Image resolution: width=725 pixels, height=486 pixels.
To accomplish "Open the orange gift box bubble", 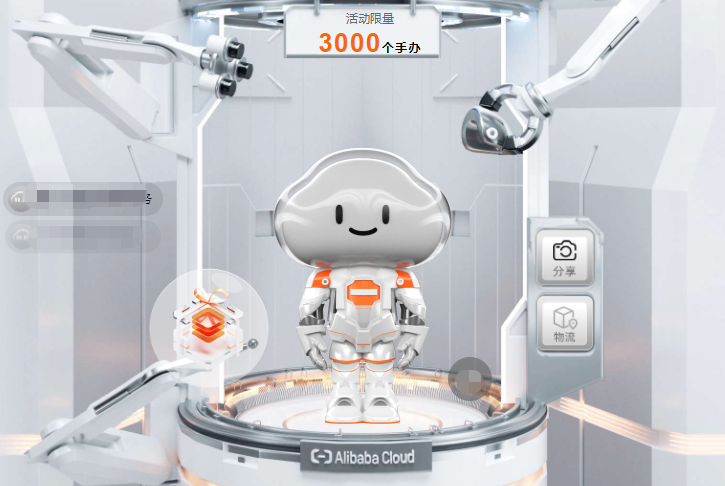I will [210, 320].
